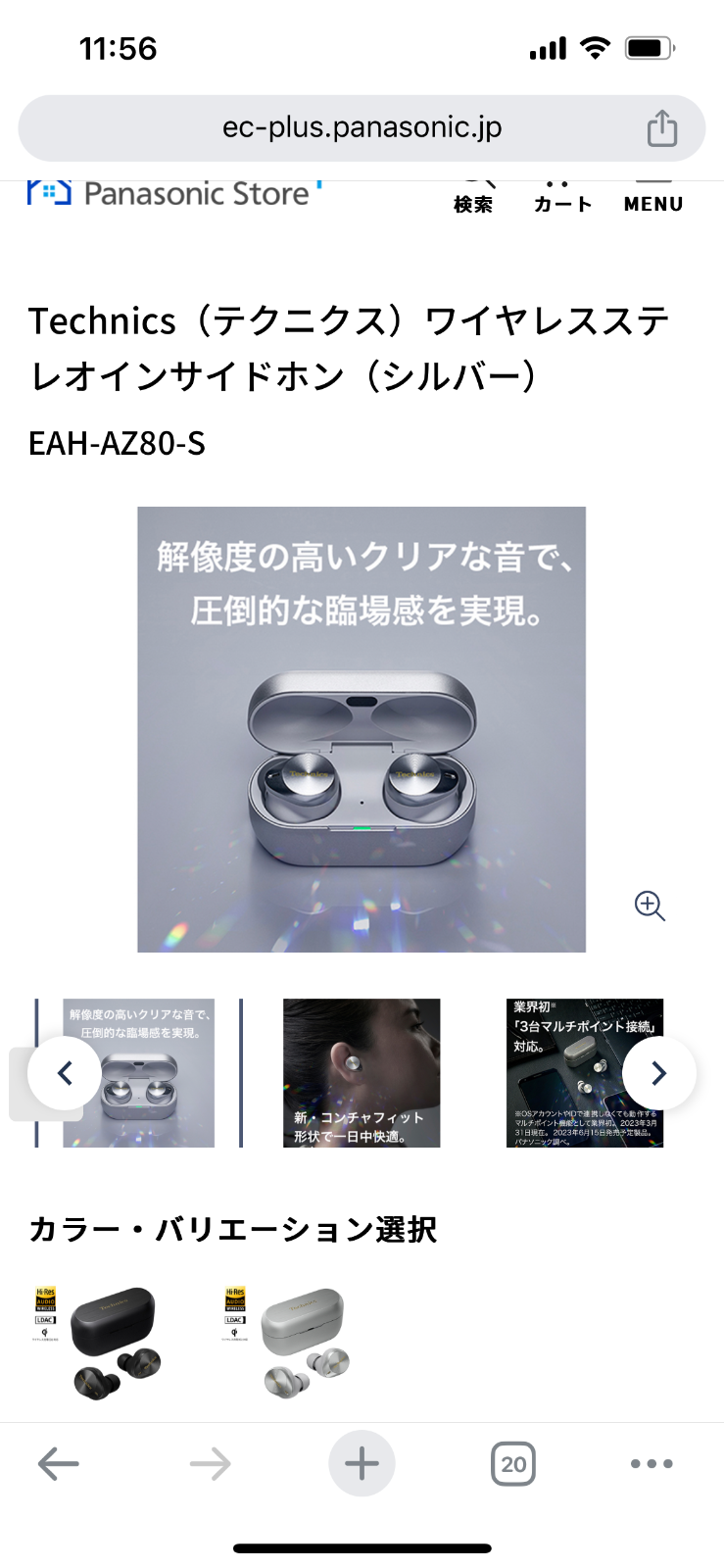Tap the address bar showing ec-plus.panasonic.jp
This screenshot has height=1568, width=724.
coord(362,128)
